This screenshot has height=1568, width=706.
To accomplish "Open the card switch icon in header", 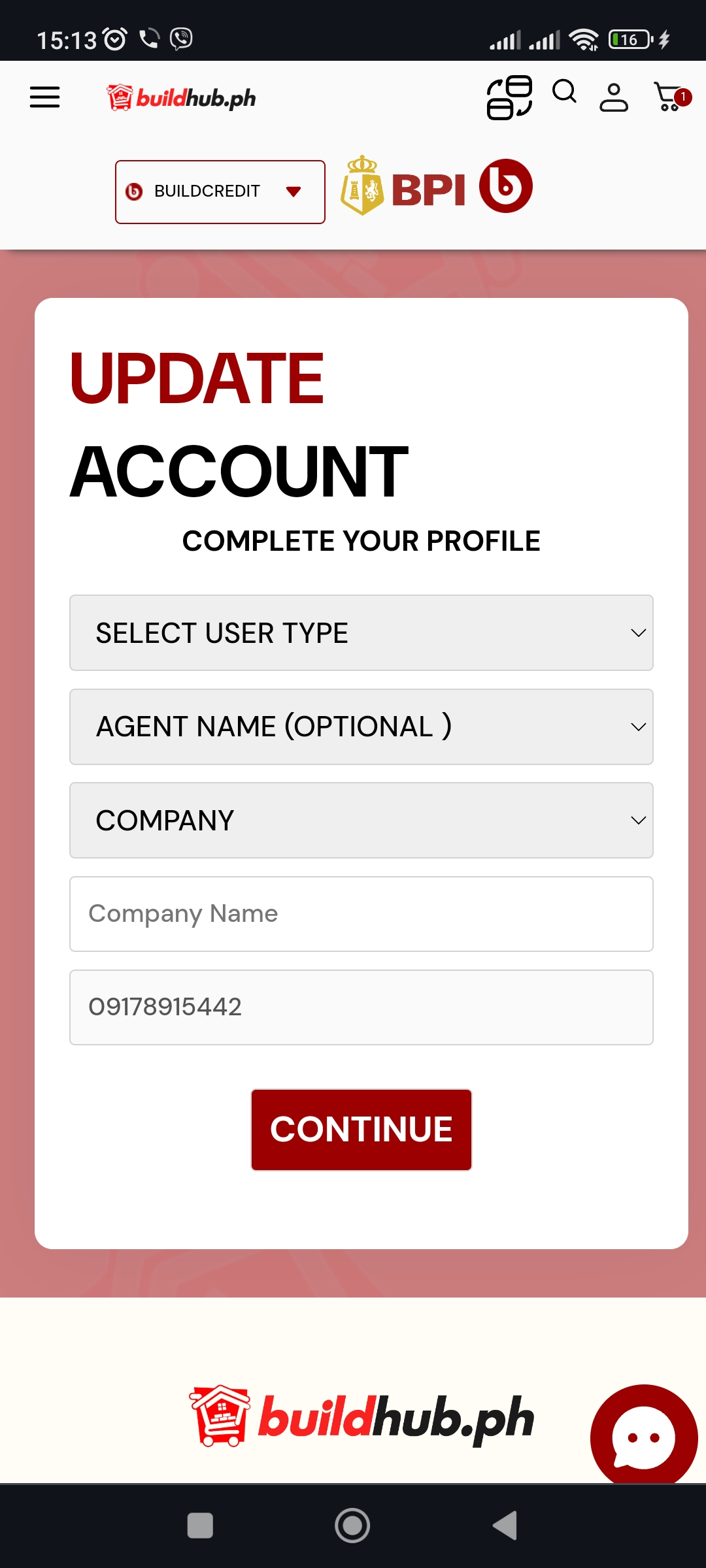I will point(509,98).
